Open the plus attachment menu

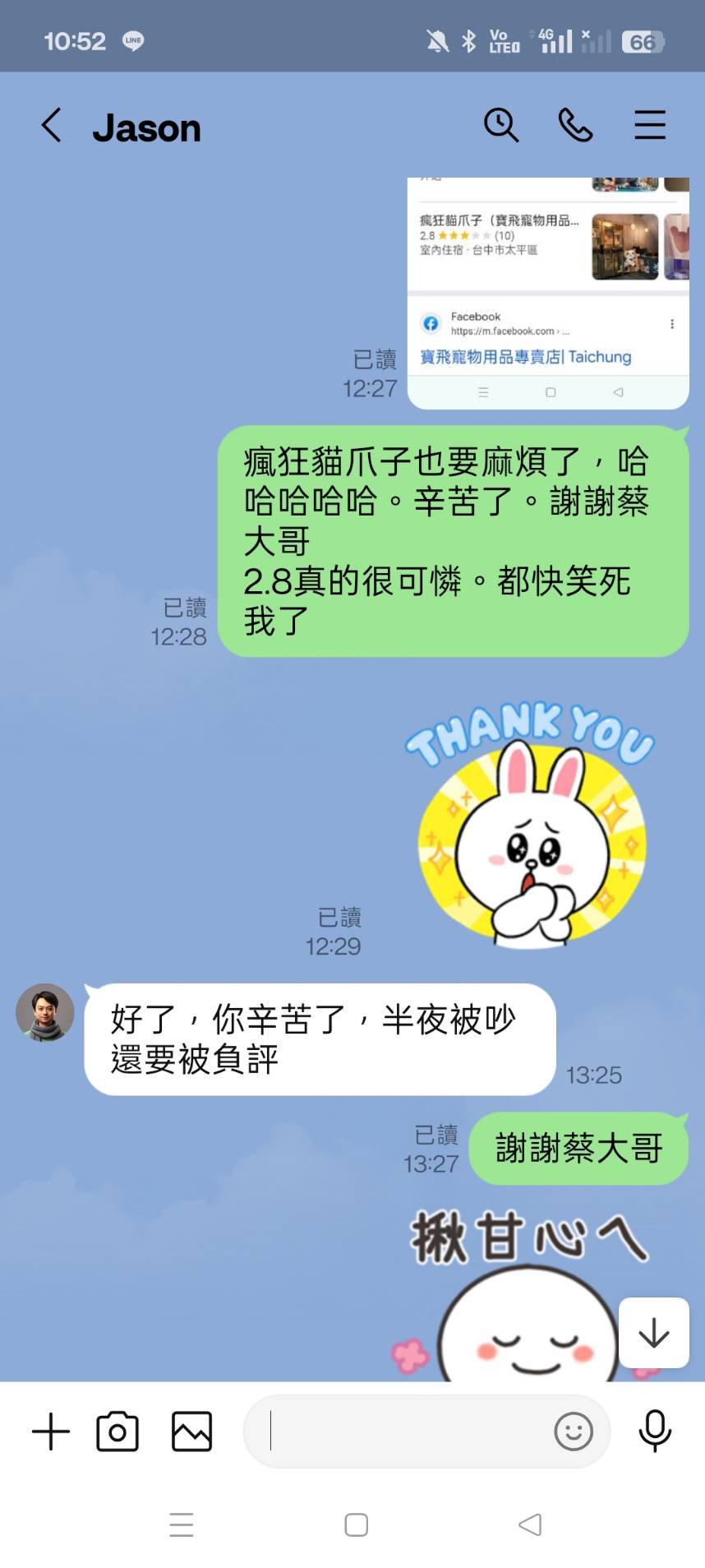tap(51, 1432)
